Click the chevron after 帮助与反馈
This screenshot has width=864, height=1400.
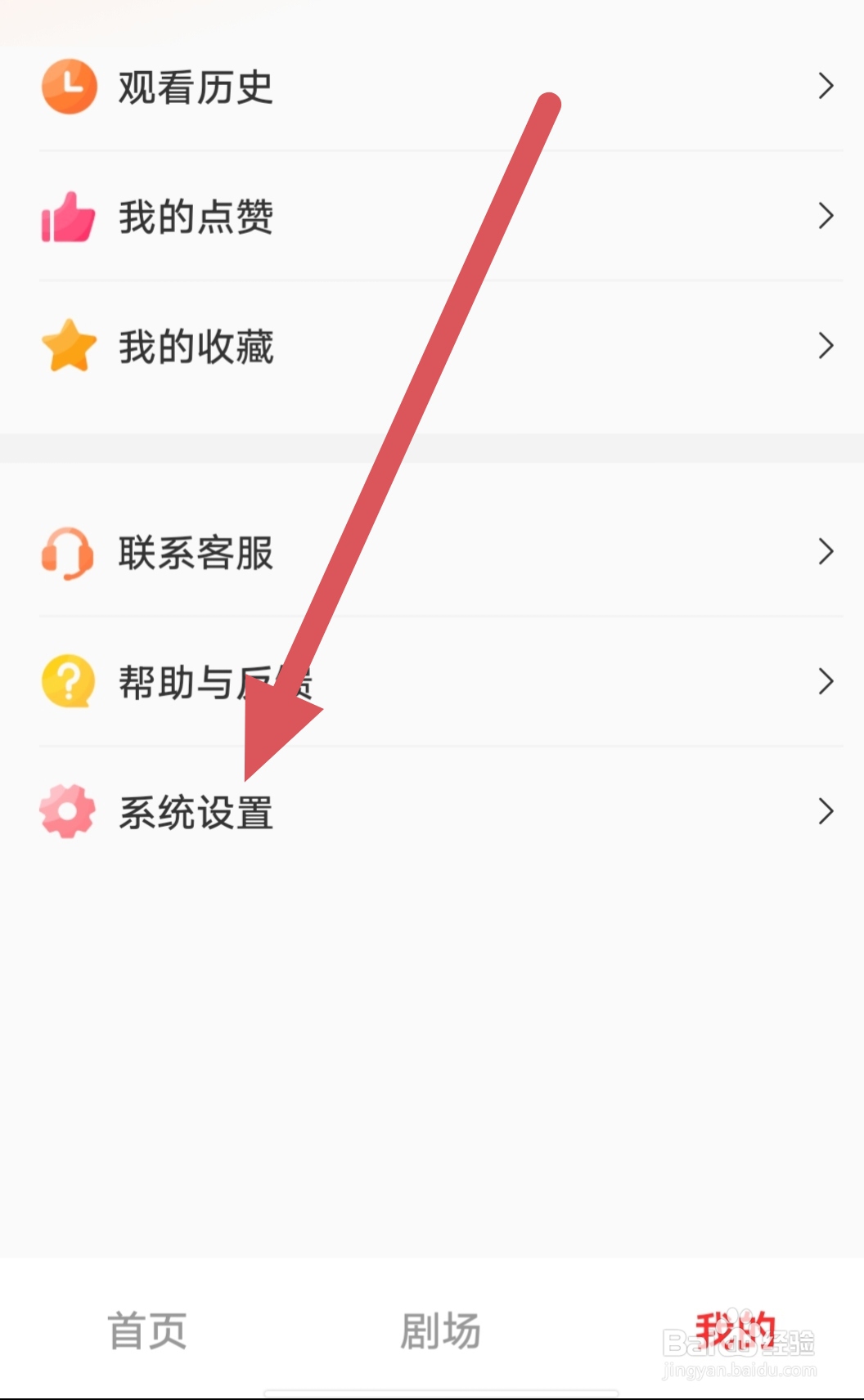click(824, 680)
